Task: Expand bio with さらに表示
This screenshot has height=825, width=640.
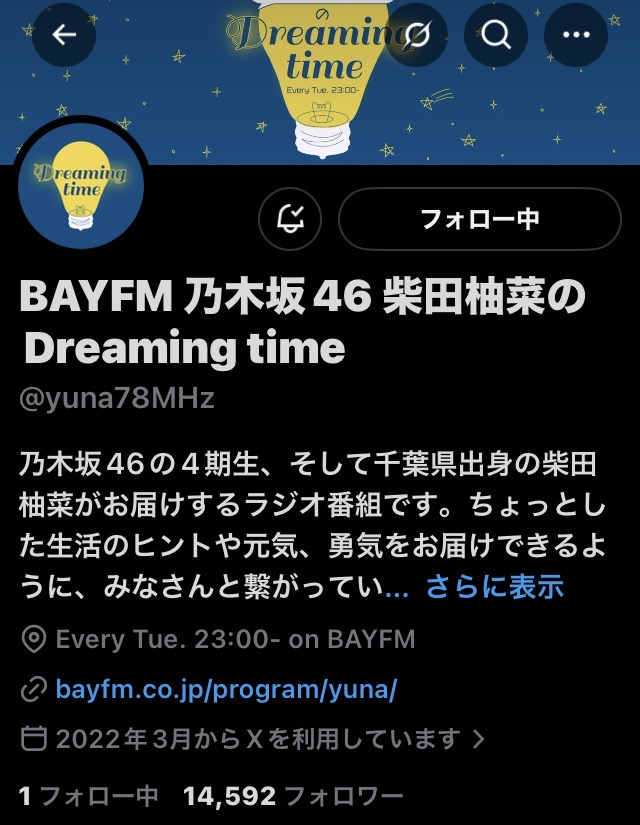Action: (494, 586)
